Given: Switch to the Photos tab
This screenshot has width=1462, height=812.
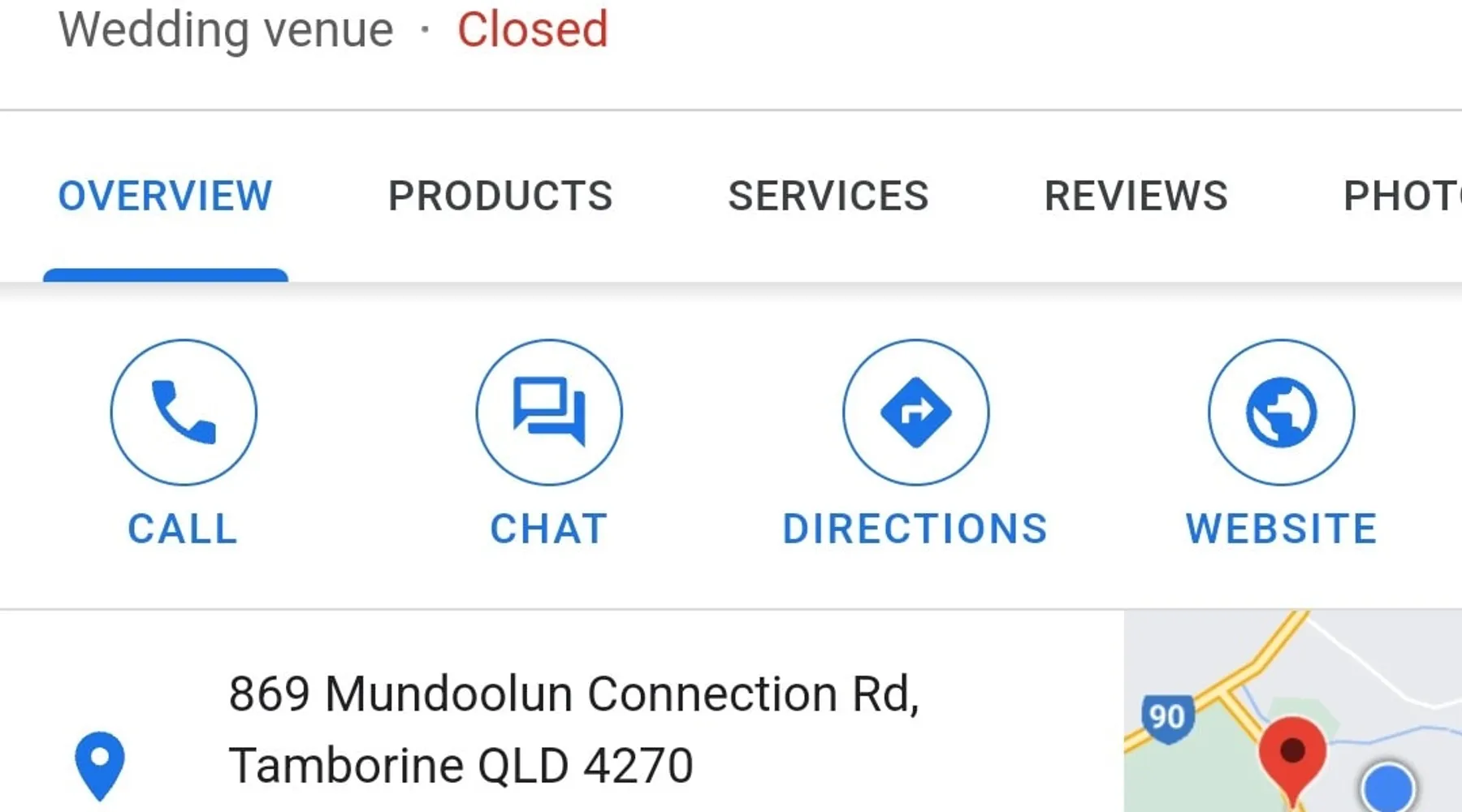Looking at the screenshot, I should click(1401, 196).
